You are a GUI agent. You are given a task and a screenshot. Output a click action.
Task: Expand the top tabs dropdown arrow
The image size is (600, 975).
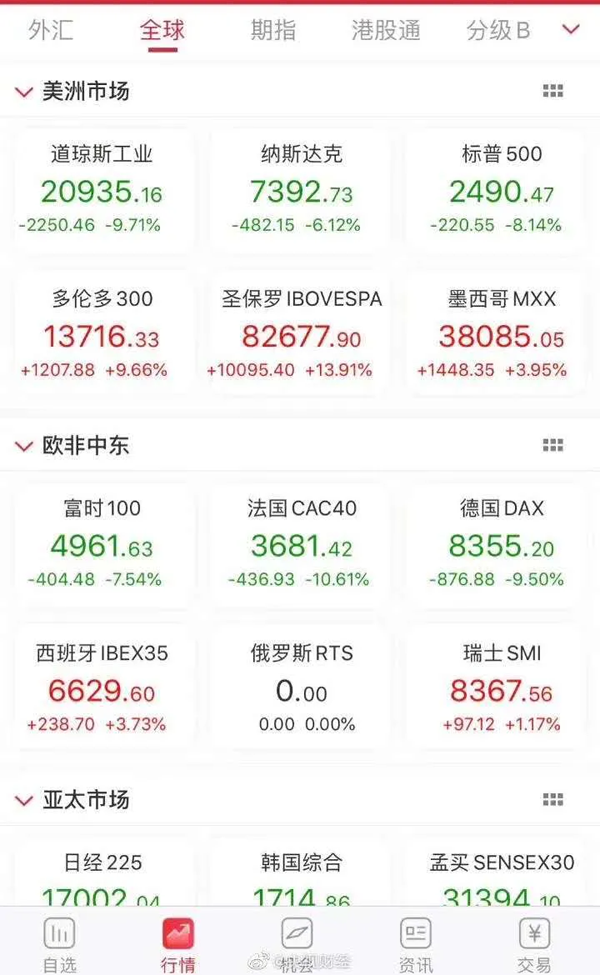coord(571,30)
